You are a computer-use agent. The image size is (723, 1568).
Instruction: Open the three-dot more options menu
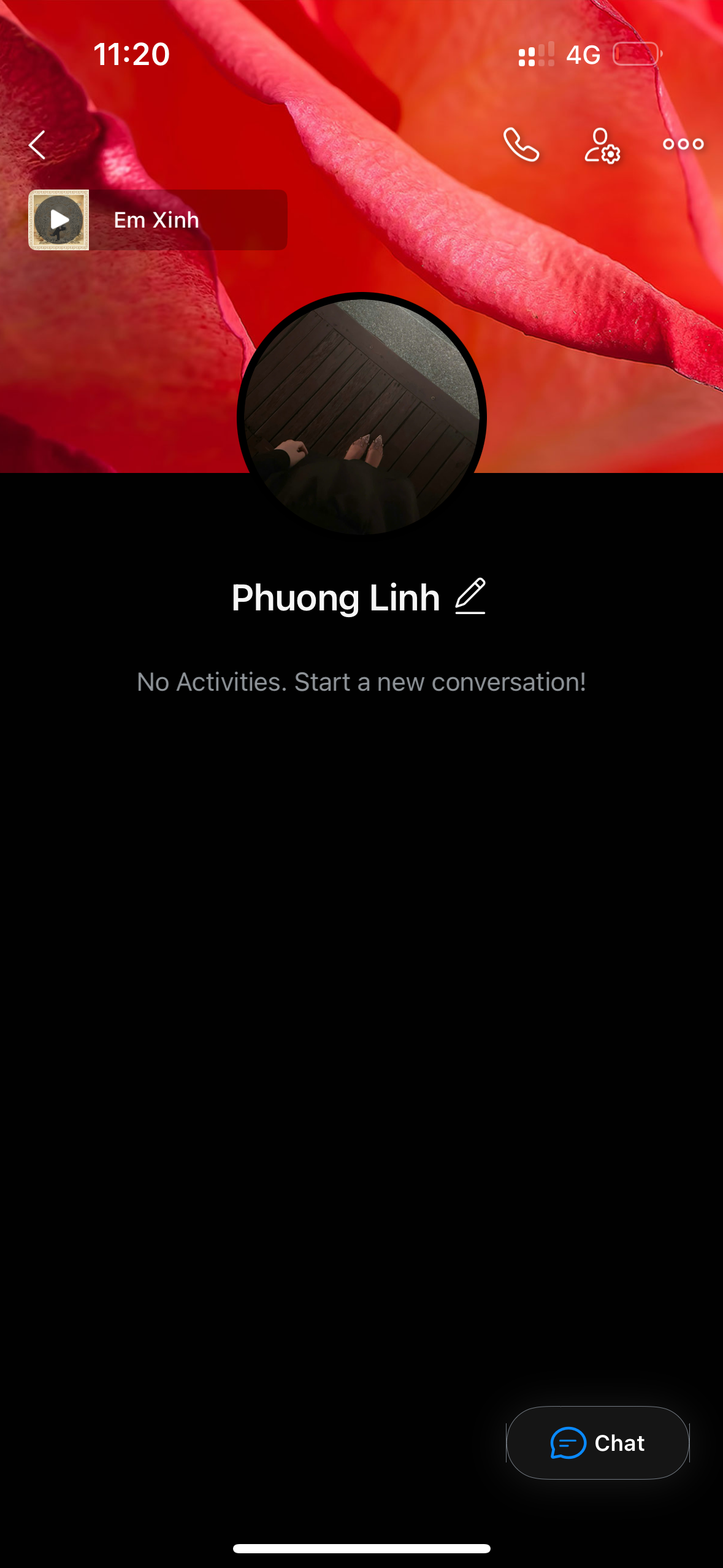683,145
